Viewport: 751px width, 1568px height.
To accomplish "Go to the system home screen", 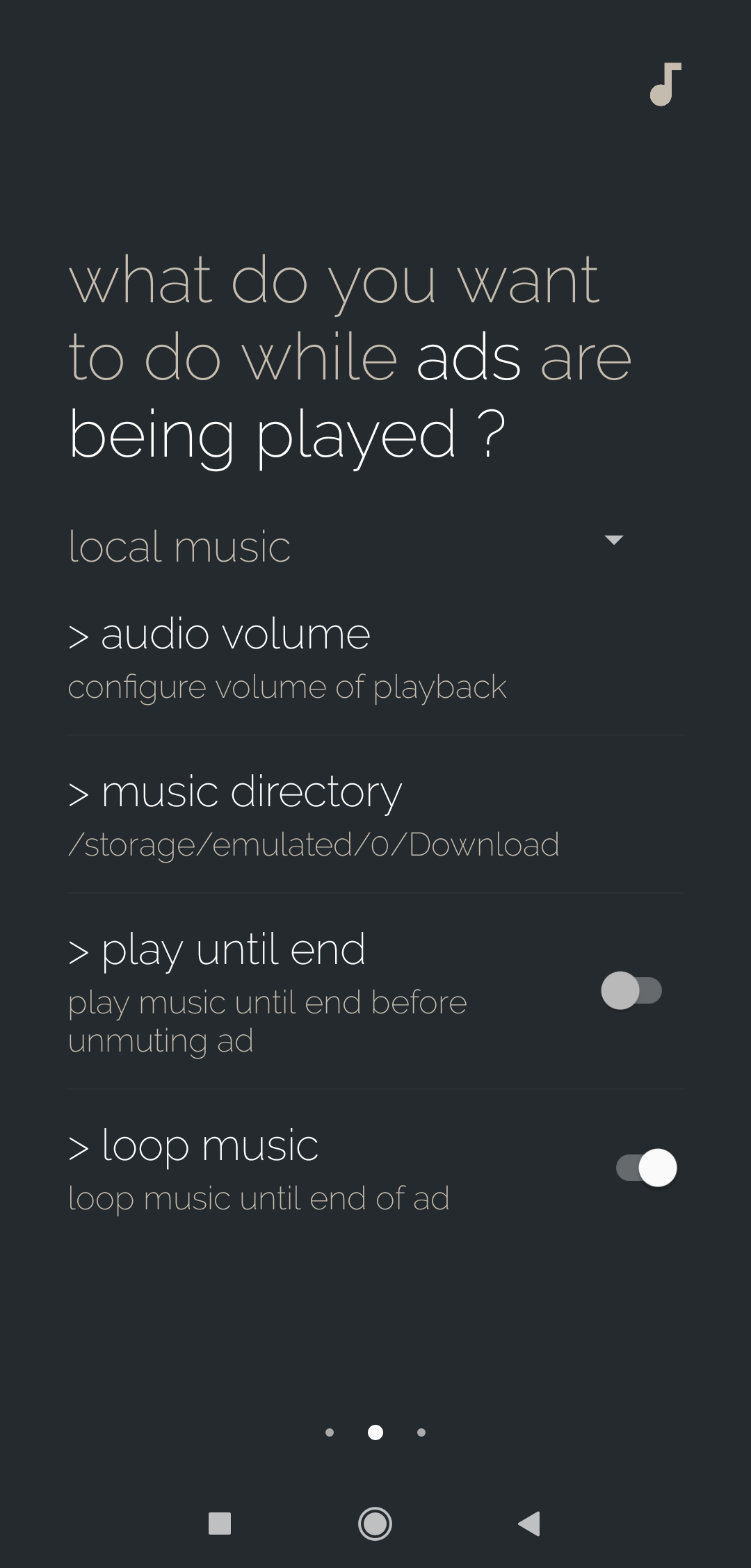I will click(x=375, y=1524).
